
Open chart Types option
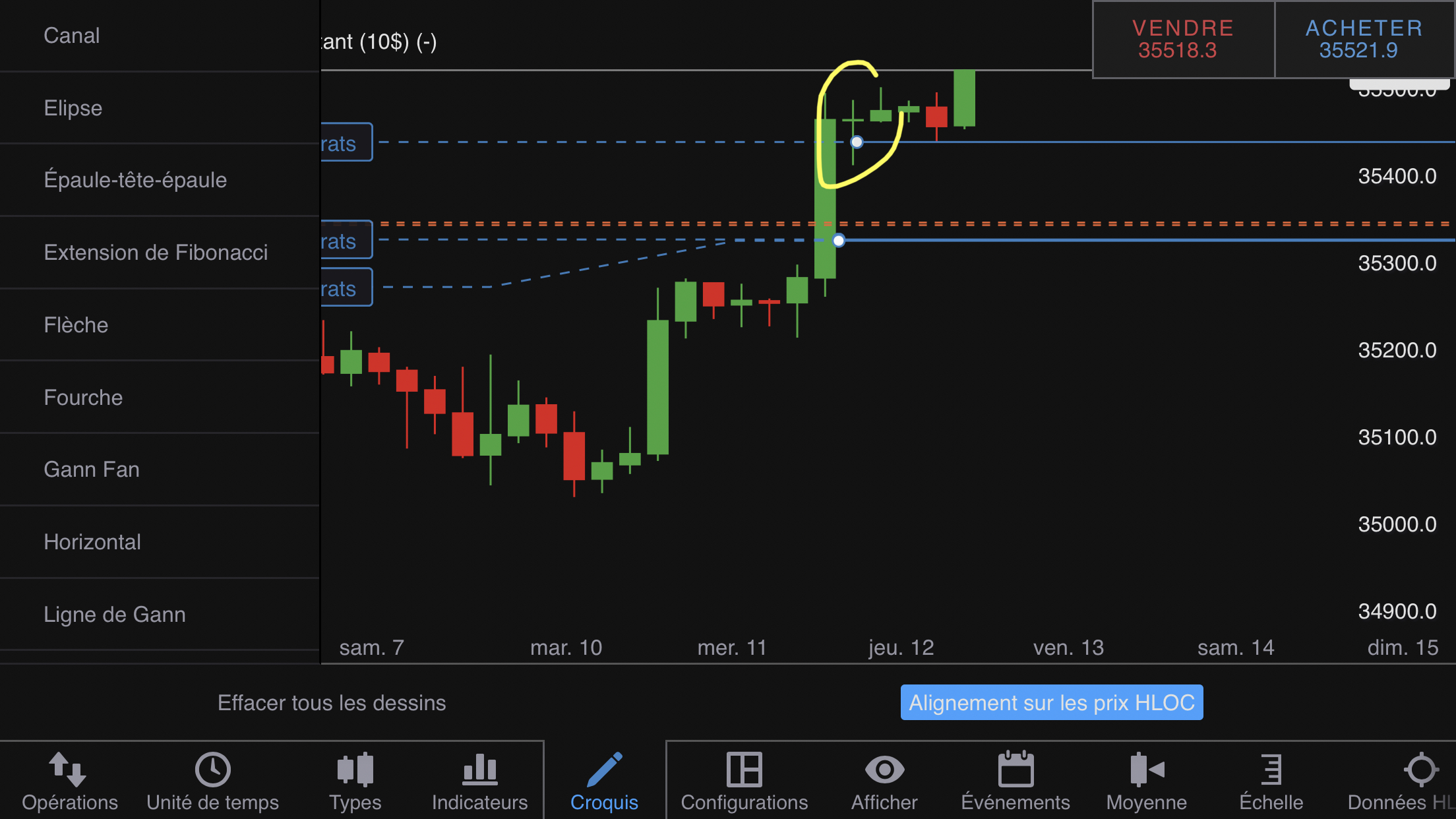point(355,781)
